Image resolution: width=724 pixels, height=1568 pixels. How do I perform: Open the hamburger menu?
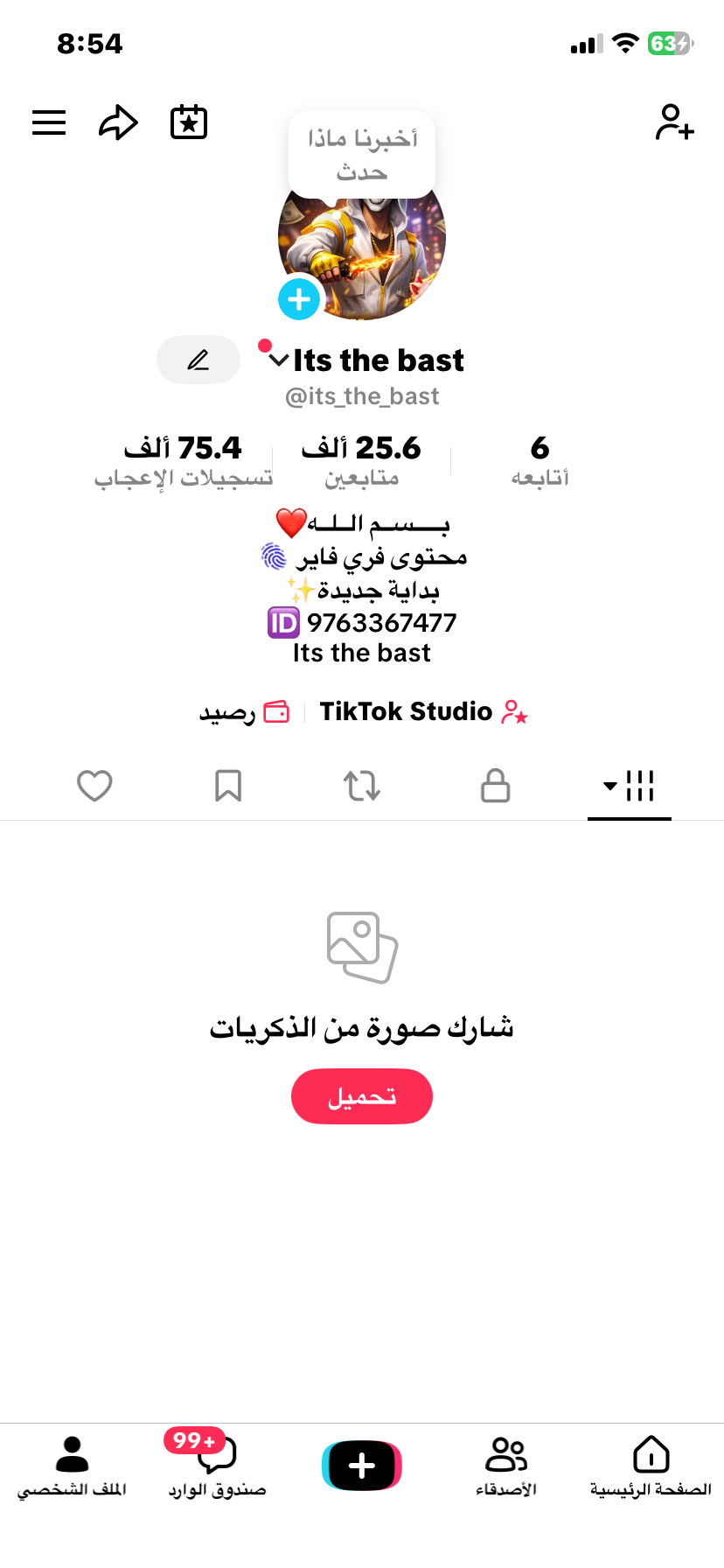(x=49, y=122)
